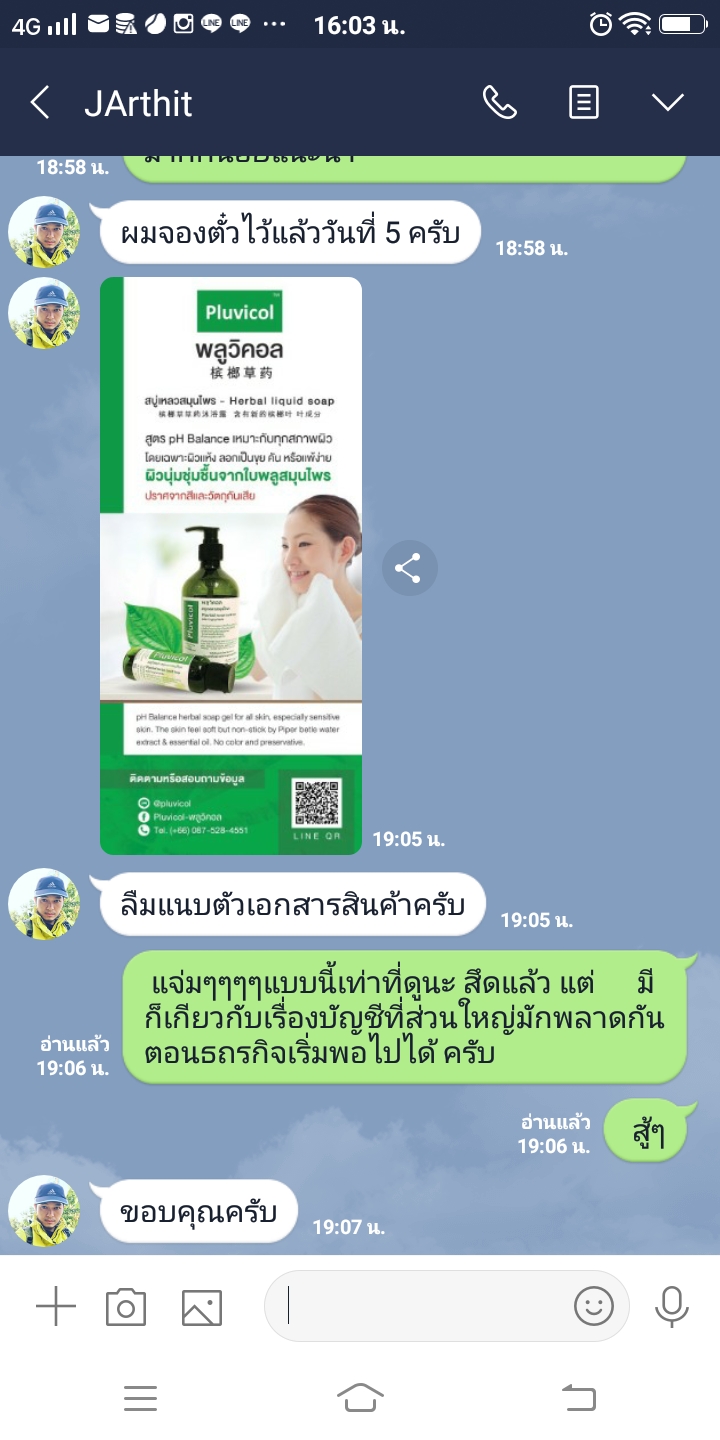The image size is (720, 1440).
Task: Open the Pluvicol product image
Action: [x=231, y=565]
